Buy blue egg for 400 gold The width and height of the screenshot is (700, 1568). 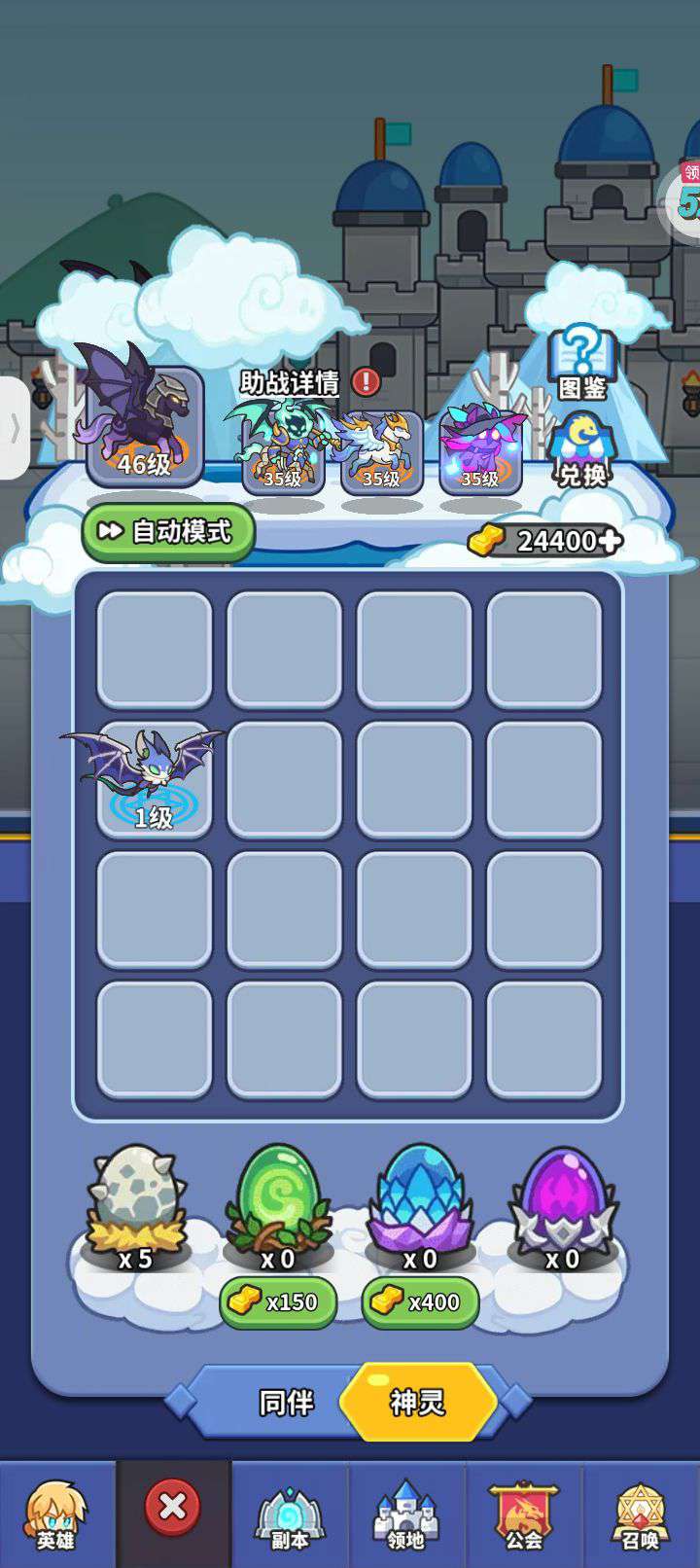tap(420, 1301)
